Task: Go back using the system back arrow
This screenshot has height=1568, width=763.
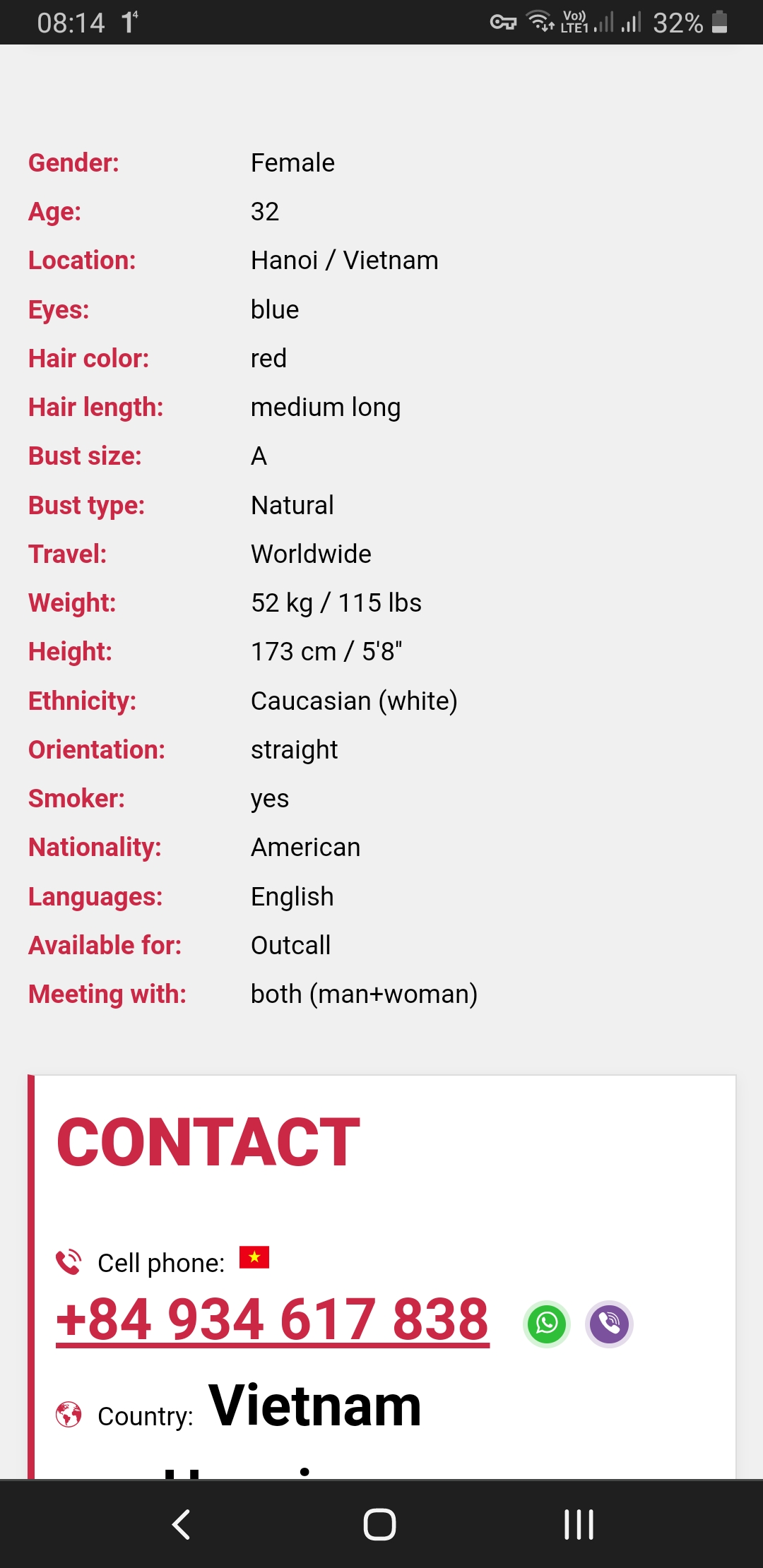Action: 182,1524
